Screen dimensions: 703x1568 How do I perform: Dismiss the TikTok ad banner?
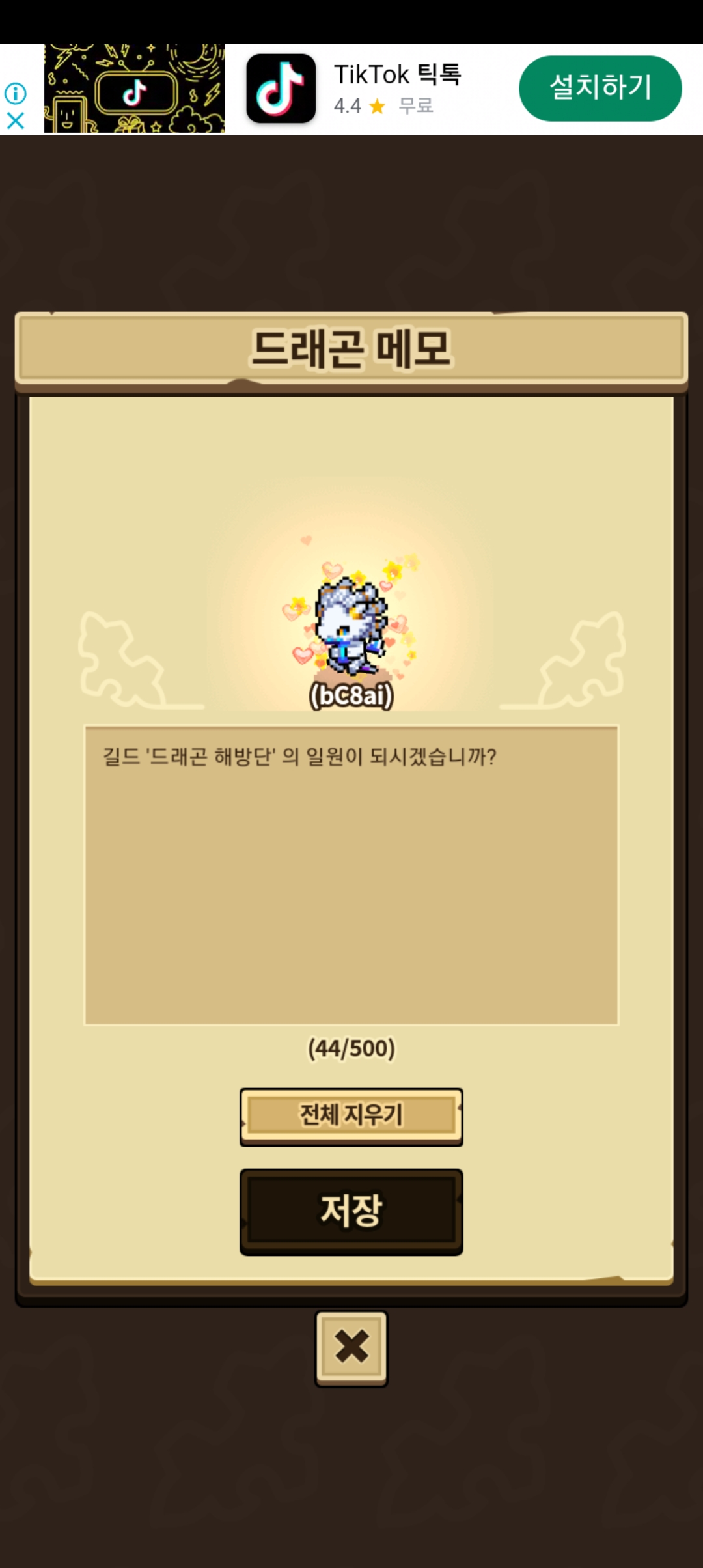pyautogui.click(x=15, y=120)
